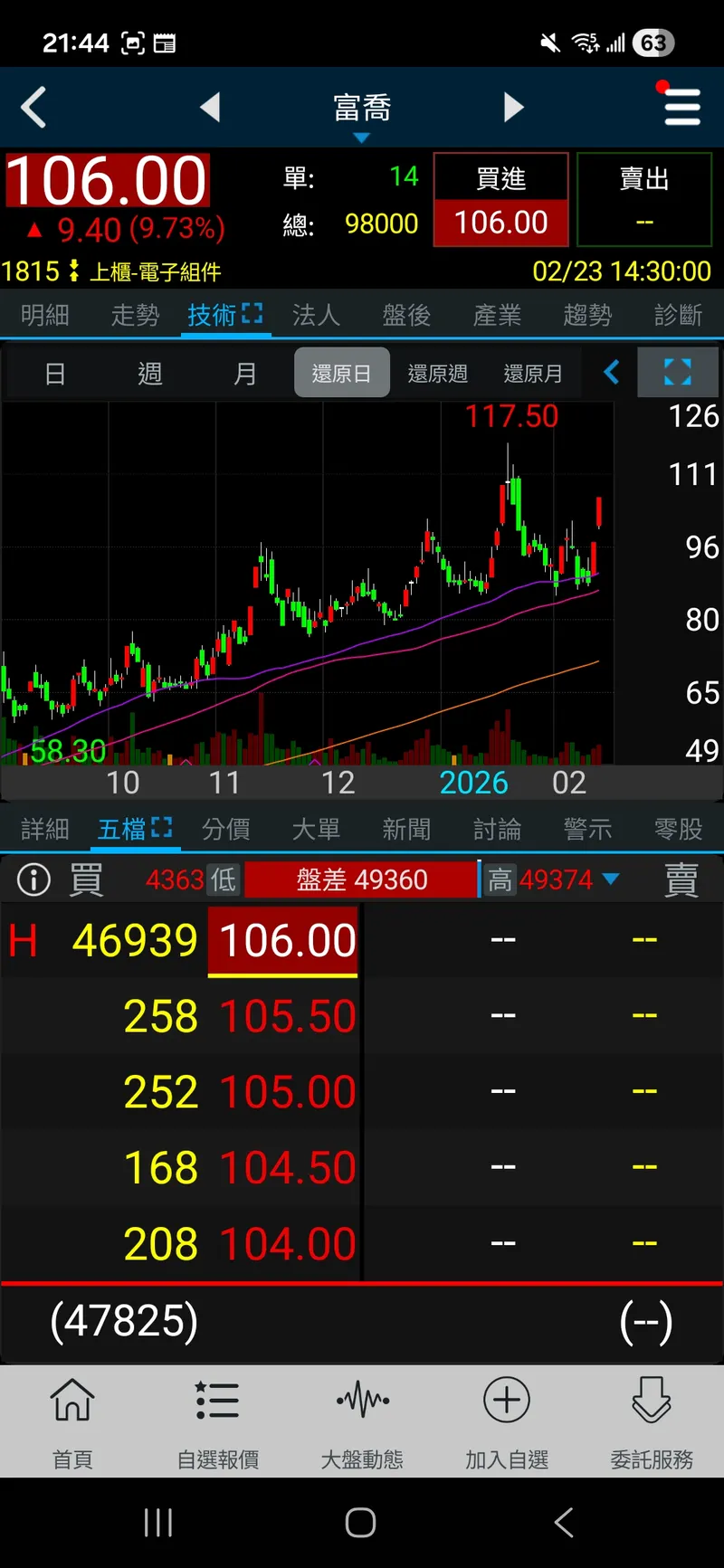Switch to the 走勢 tab

pyautogui.click(x=135, y=315)
